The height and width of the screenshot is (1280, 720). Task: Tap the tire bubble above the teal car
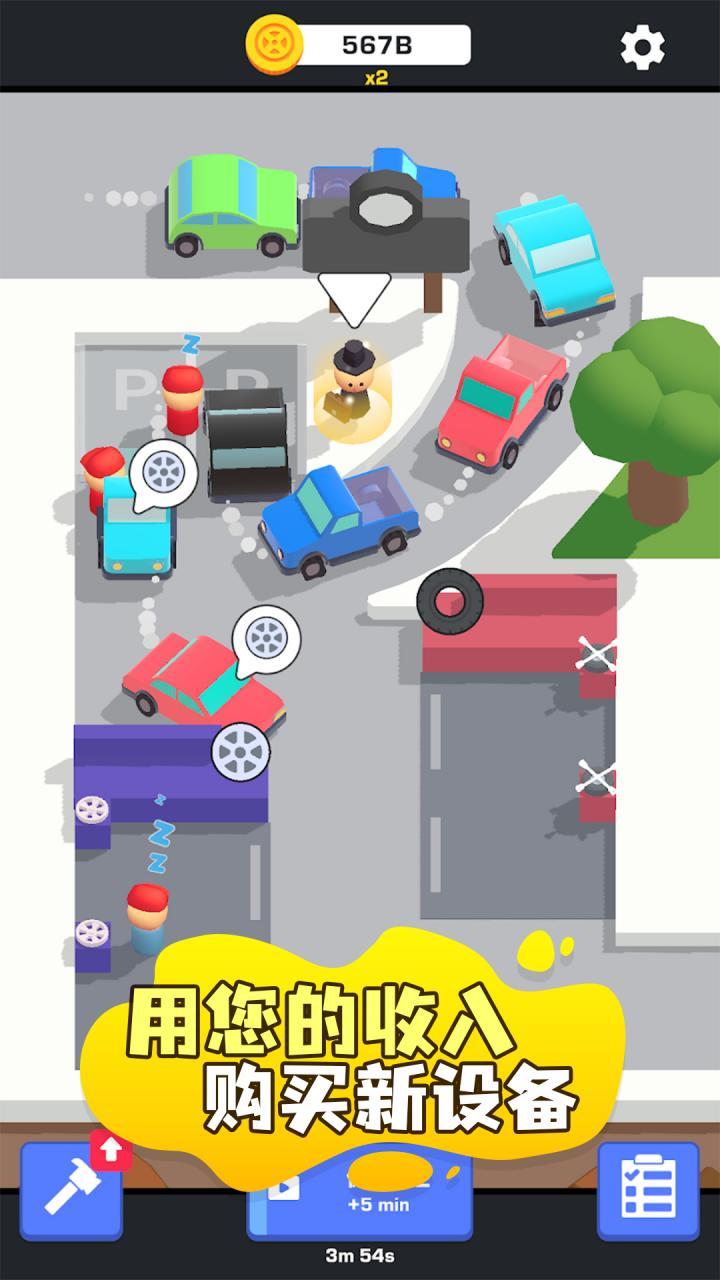point(162,473)
